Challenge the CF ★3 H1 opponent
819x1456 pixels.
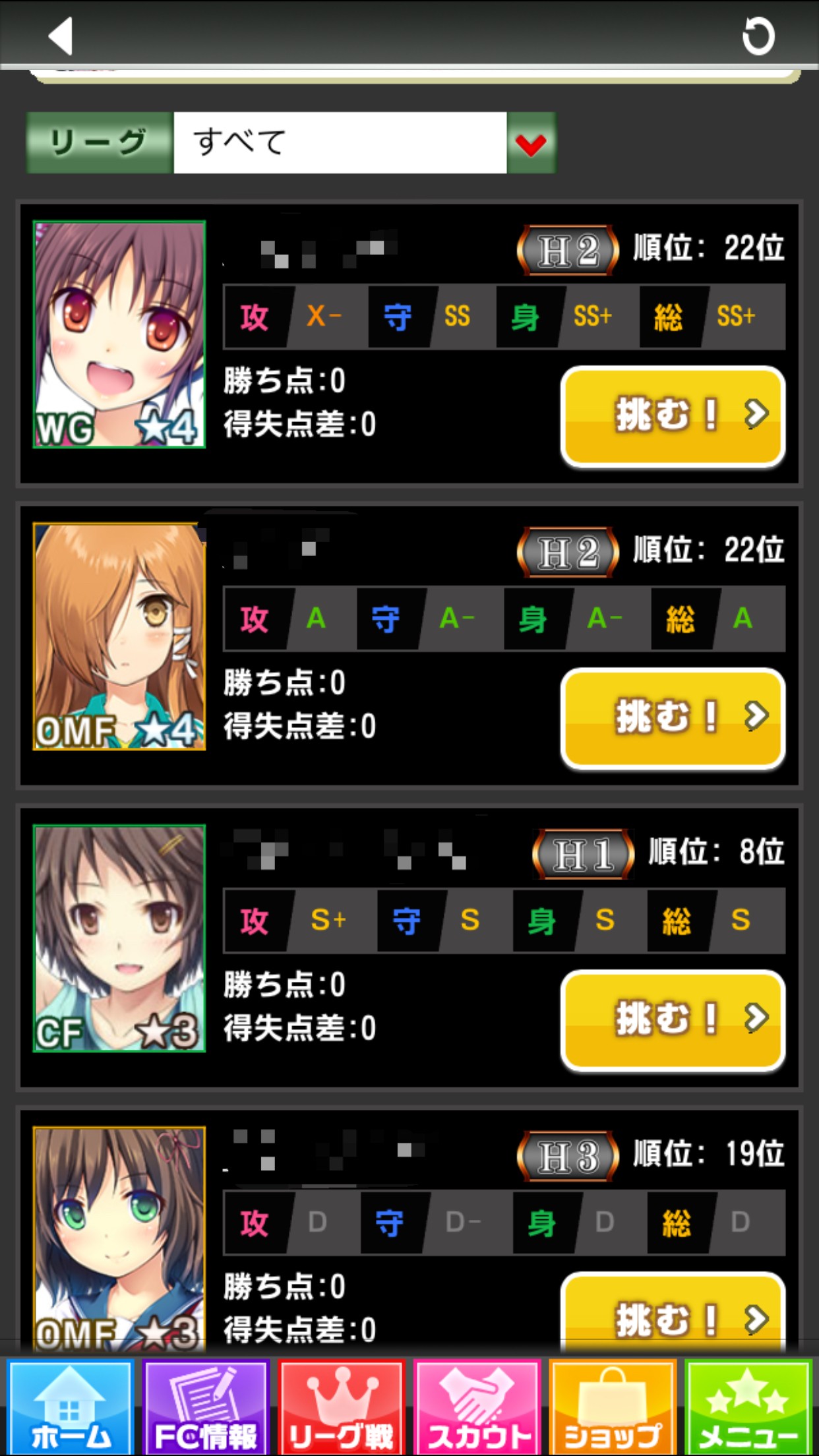[672, 1019]
